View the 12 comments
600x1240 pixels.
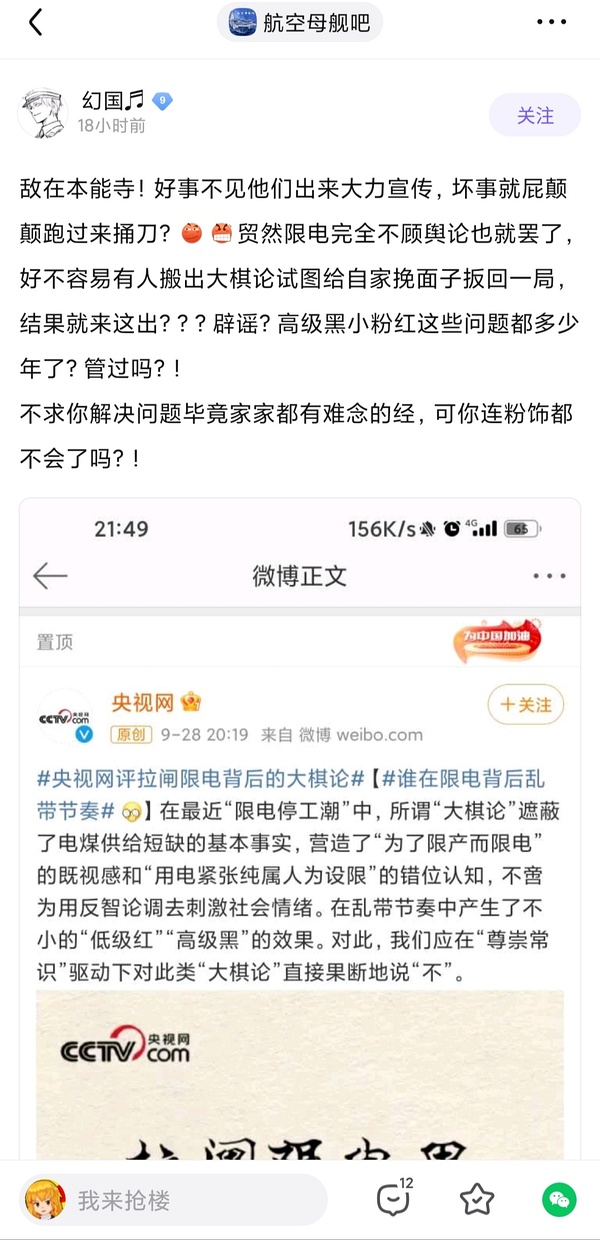(x=393, y=1199)
